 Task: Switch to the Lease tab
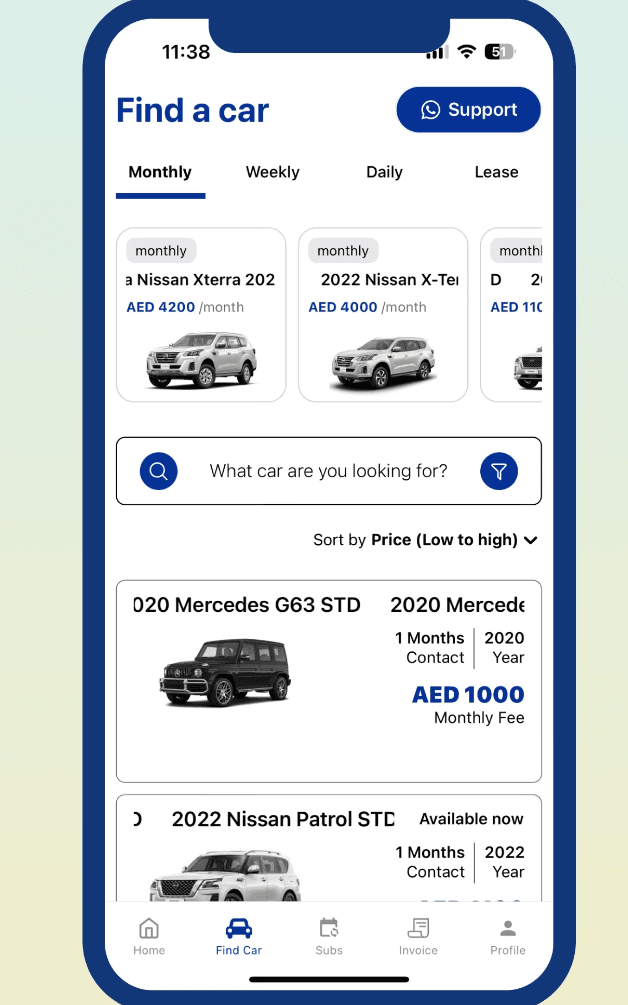tap(496, 172)
